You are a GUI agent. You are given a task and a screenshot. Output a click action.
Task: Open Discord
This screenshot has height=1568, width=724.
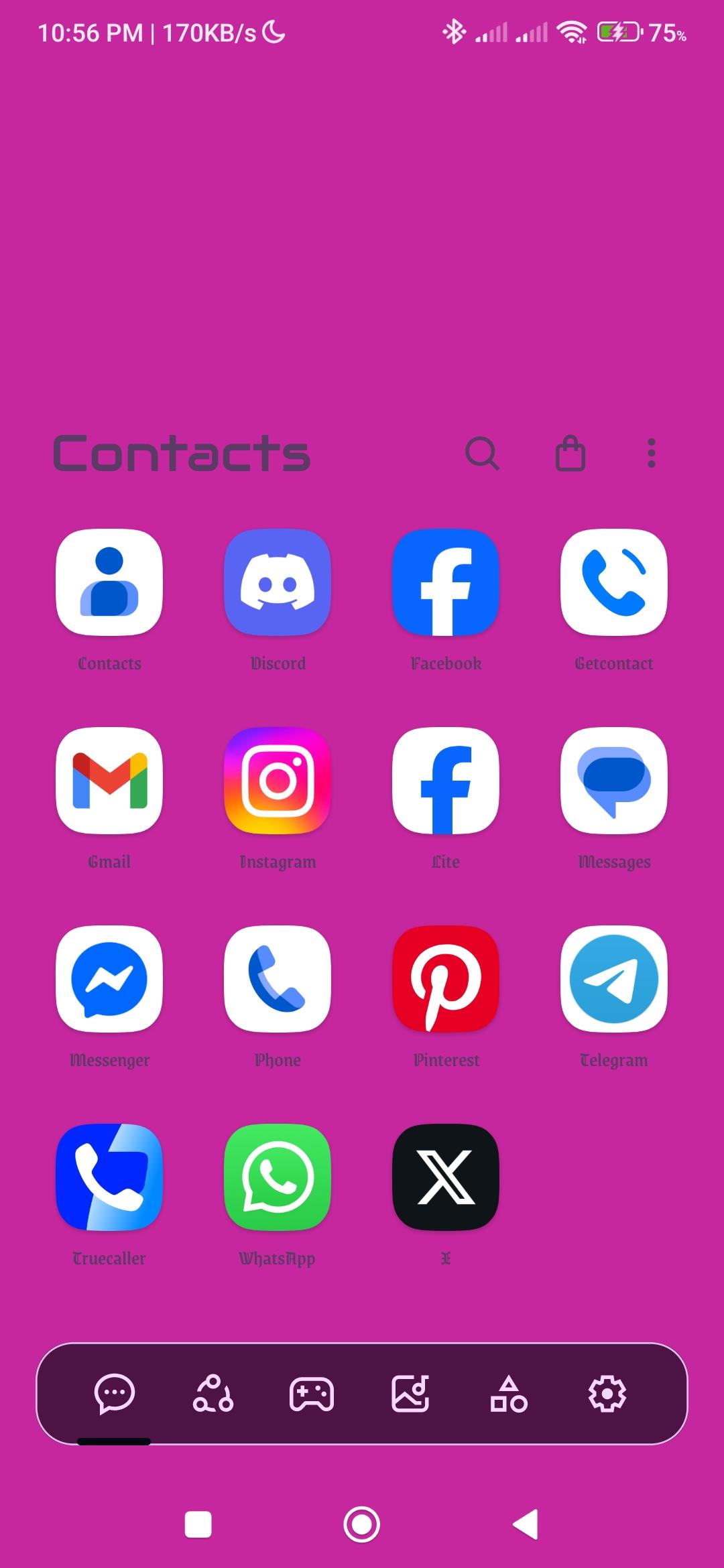pos(278,582)
